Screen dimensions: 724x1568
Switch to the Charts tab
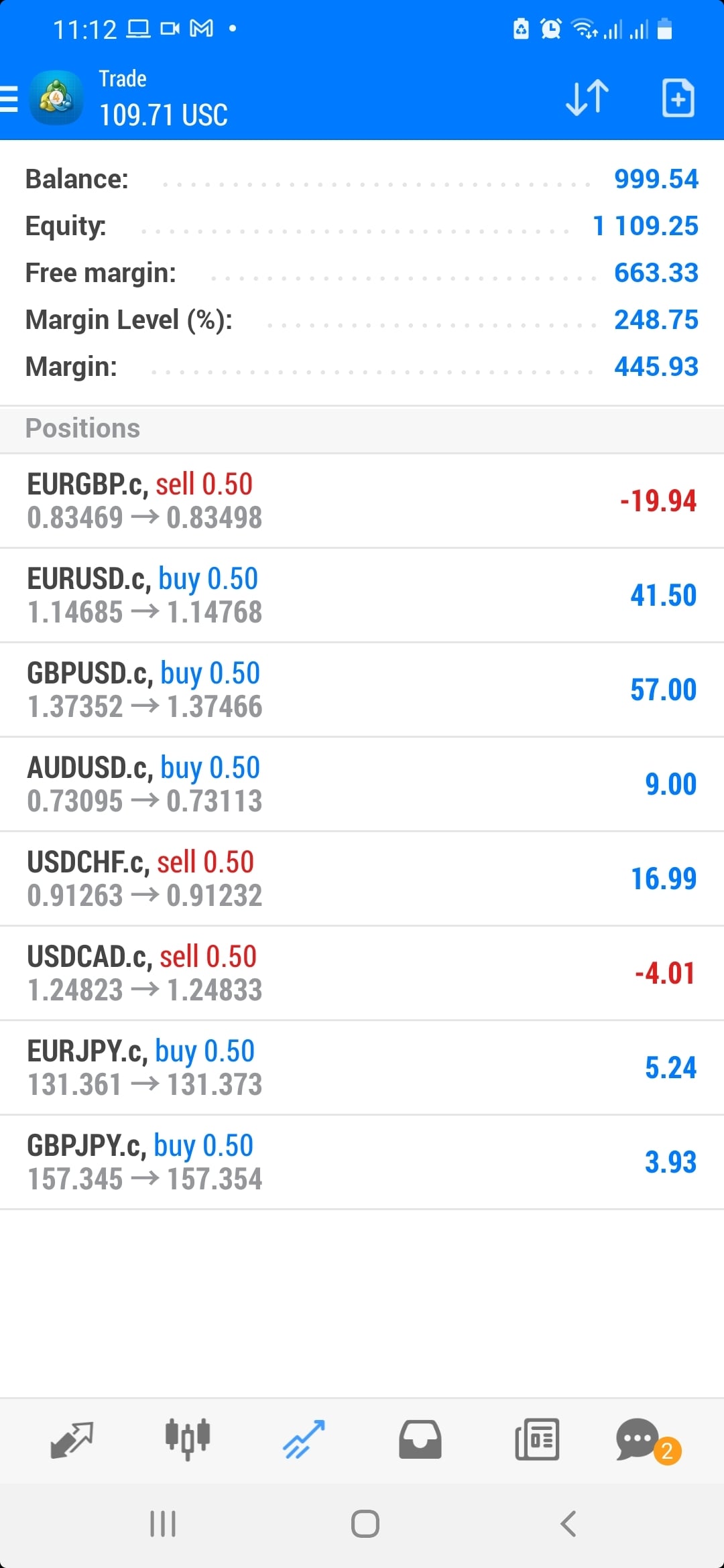click(188, 1439)
